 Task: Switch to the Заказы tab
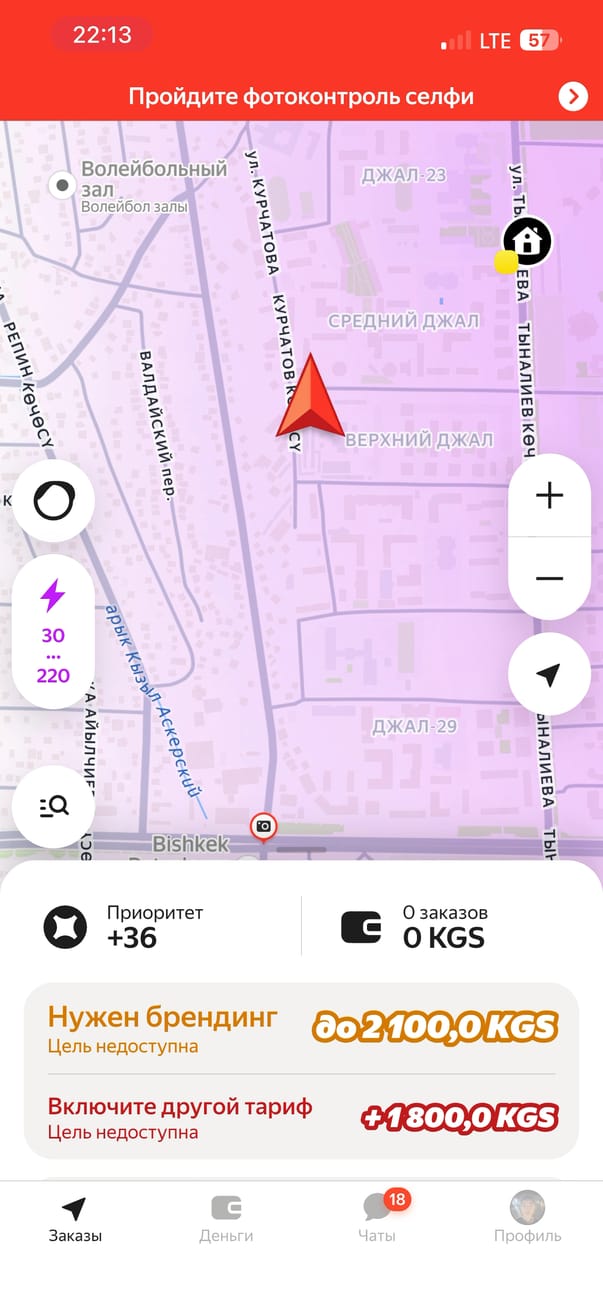click(x=75, y=1220)
